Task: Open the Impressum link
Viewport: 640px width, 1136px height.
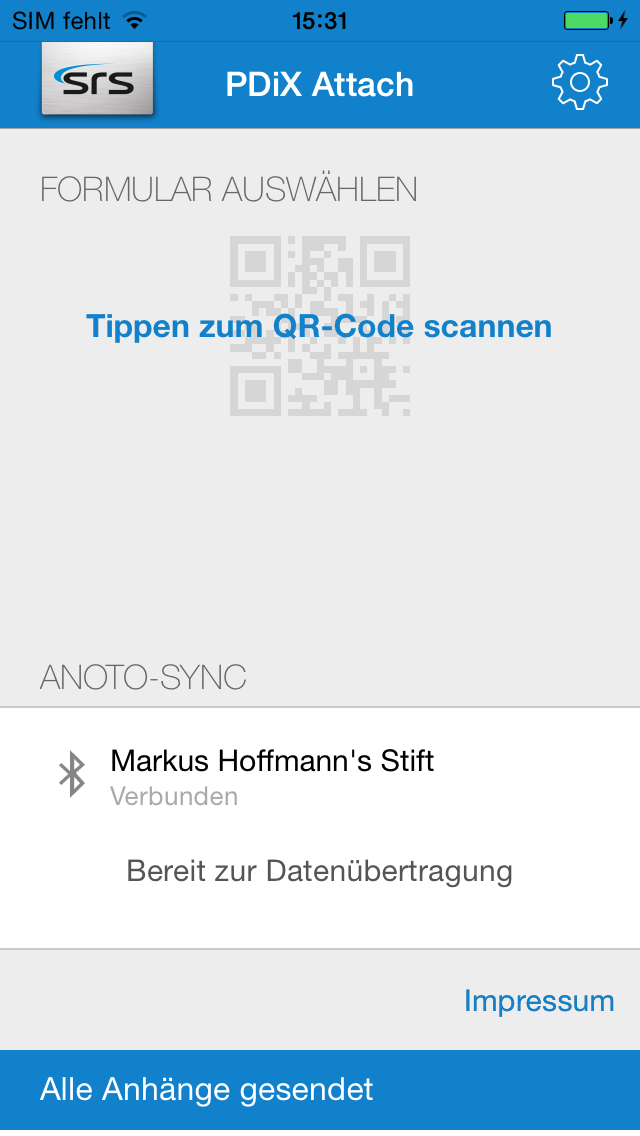Action: tap(539, 1001)
